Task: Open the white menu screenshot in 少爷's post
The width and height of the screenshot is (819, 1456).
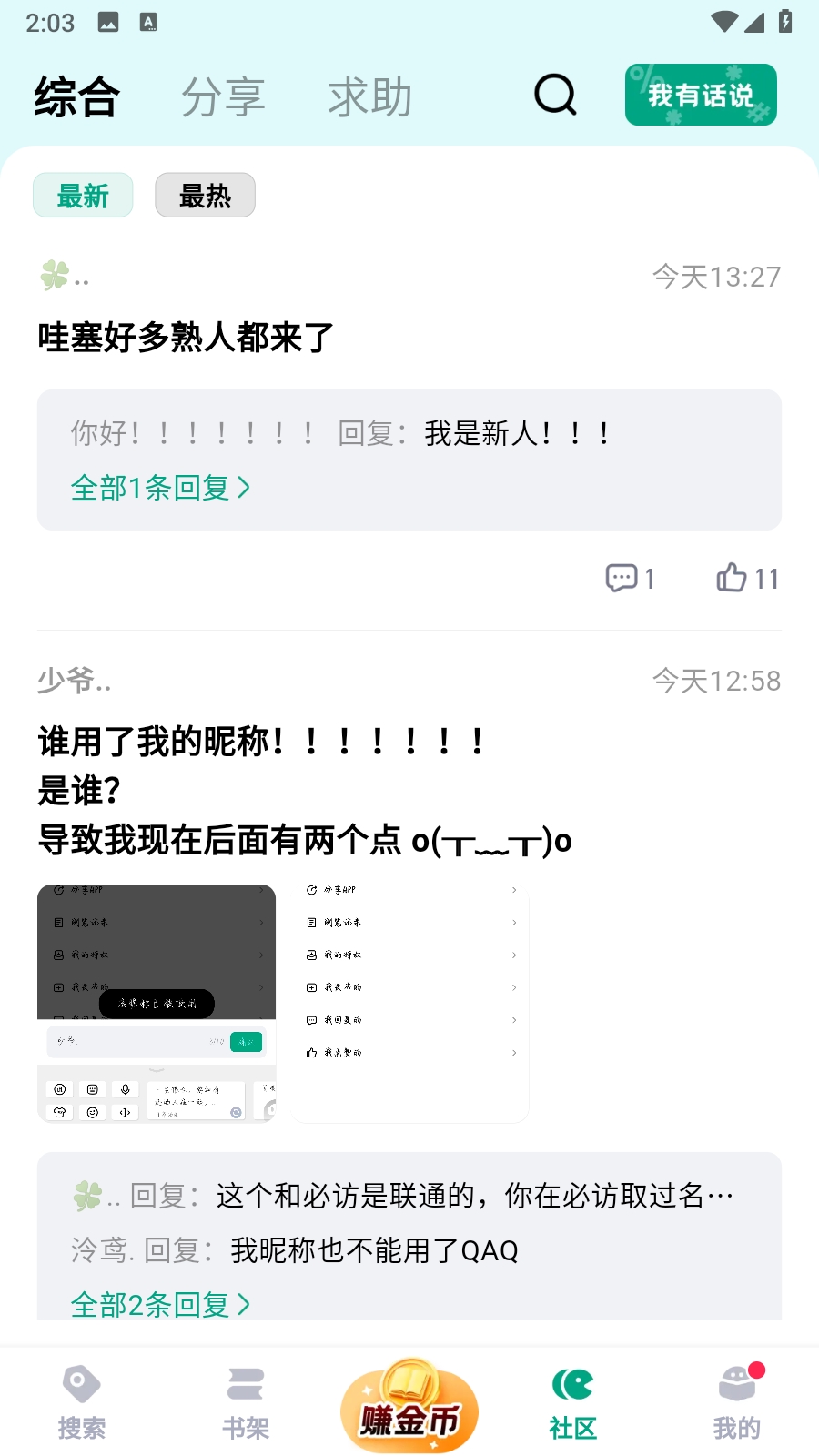Action: pos(410,1003)
